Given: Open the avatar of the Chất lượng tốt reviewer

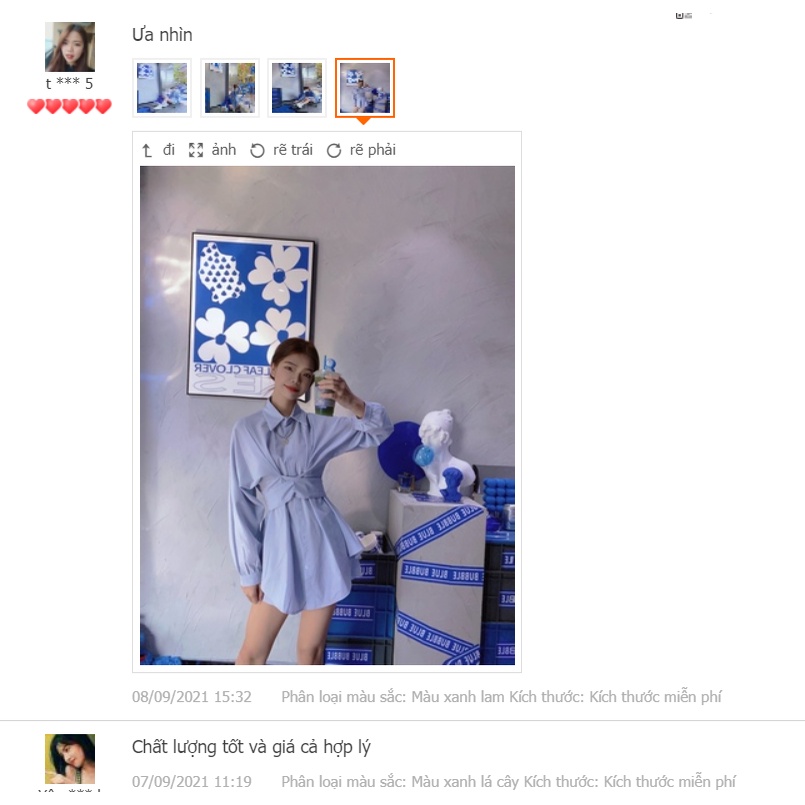Looking at the screenshot, I should (x=70, y=760).
